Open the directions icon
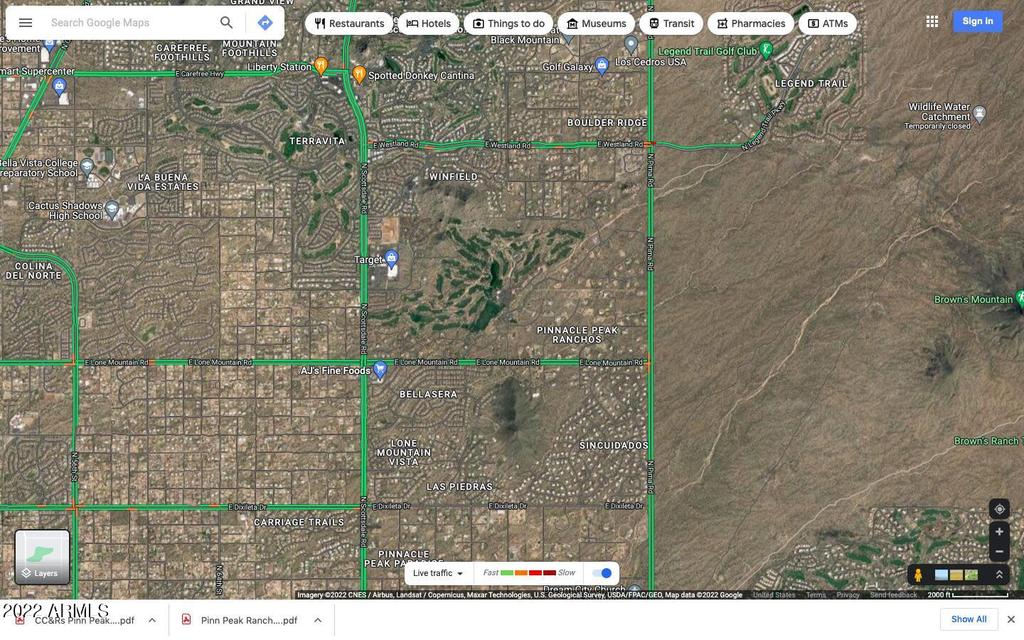 click(265, 23)
